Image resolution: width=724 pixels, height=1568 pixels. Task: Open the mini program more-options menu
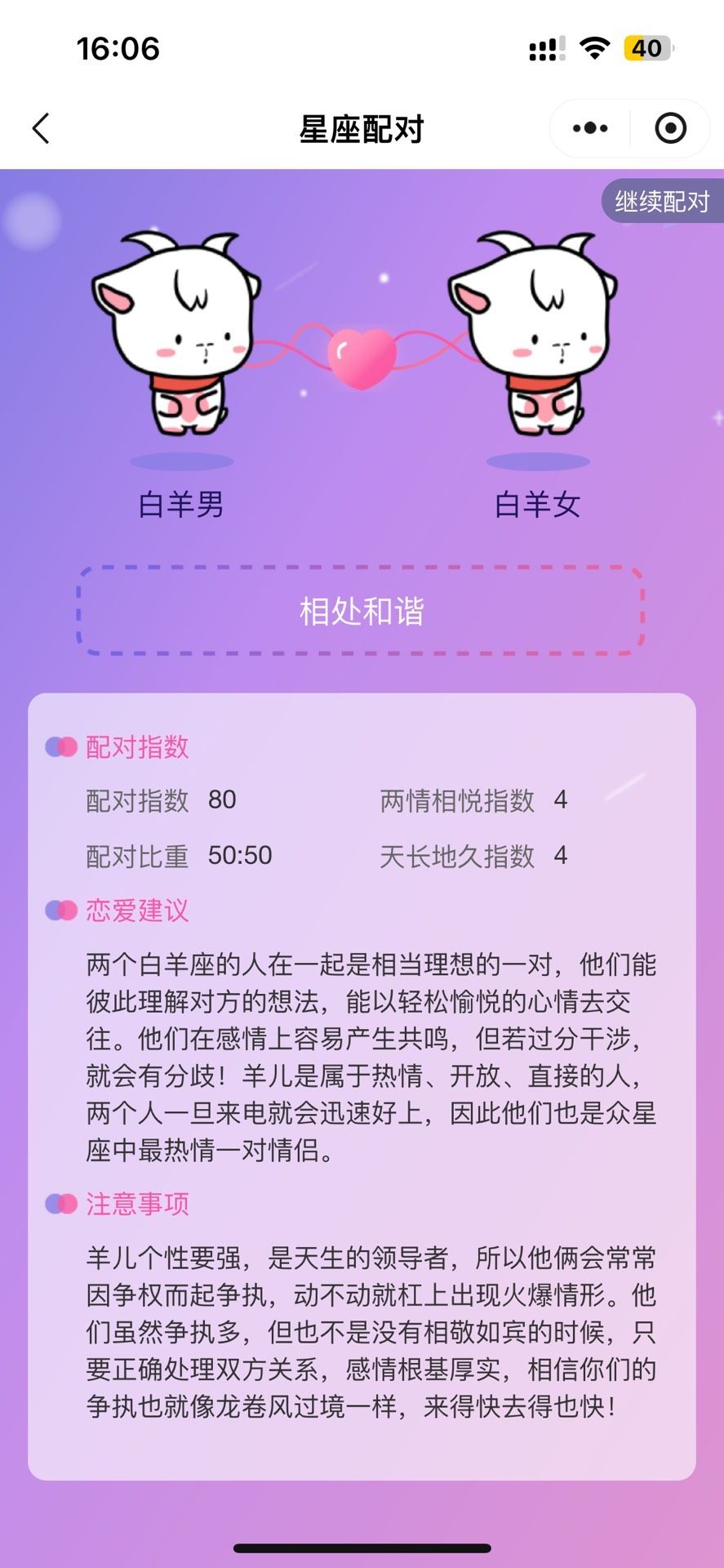(590, 128)
